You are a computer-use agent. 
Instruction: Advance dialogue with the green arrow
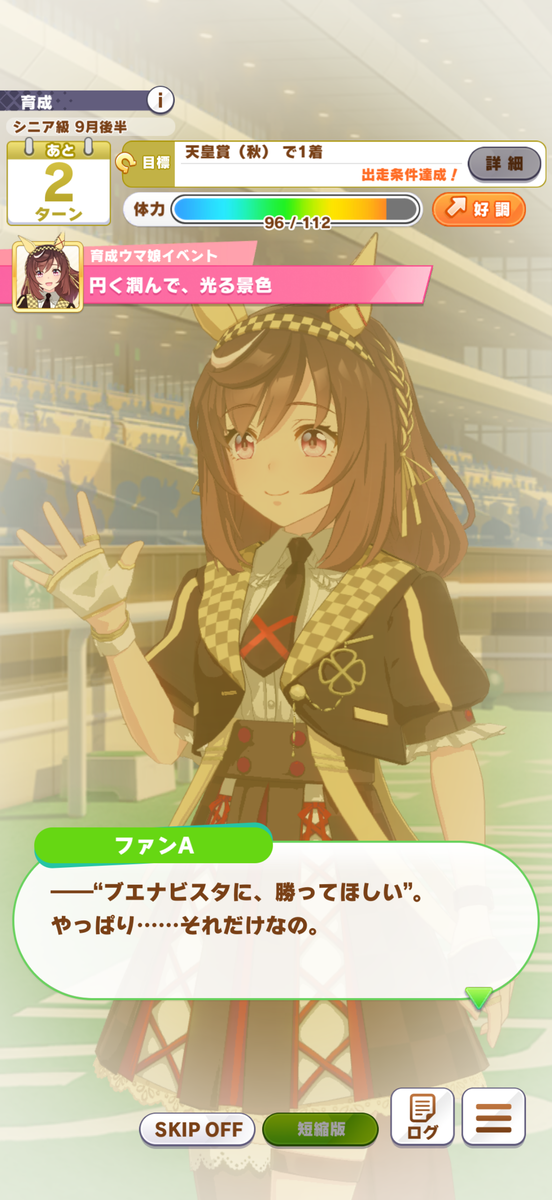480,997
